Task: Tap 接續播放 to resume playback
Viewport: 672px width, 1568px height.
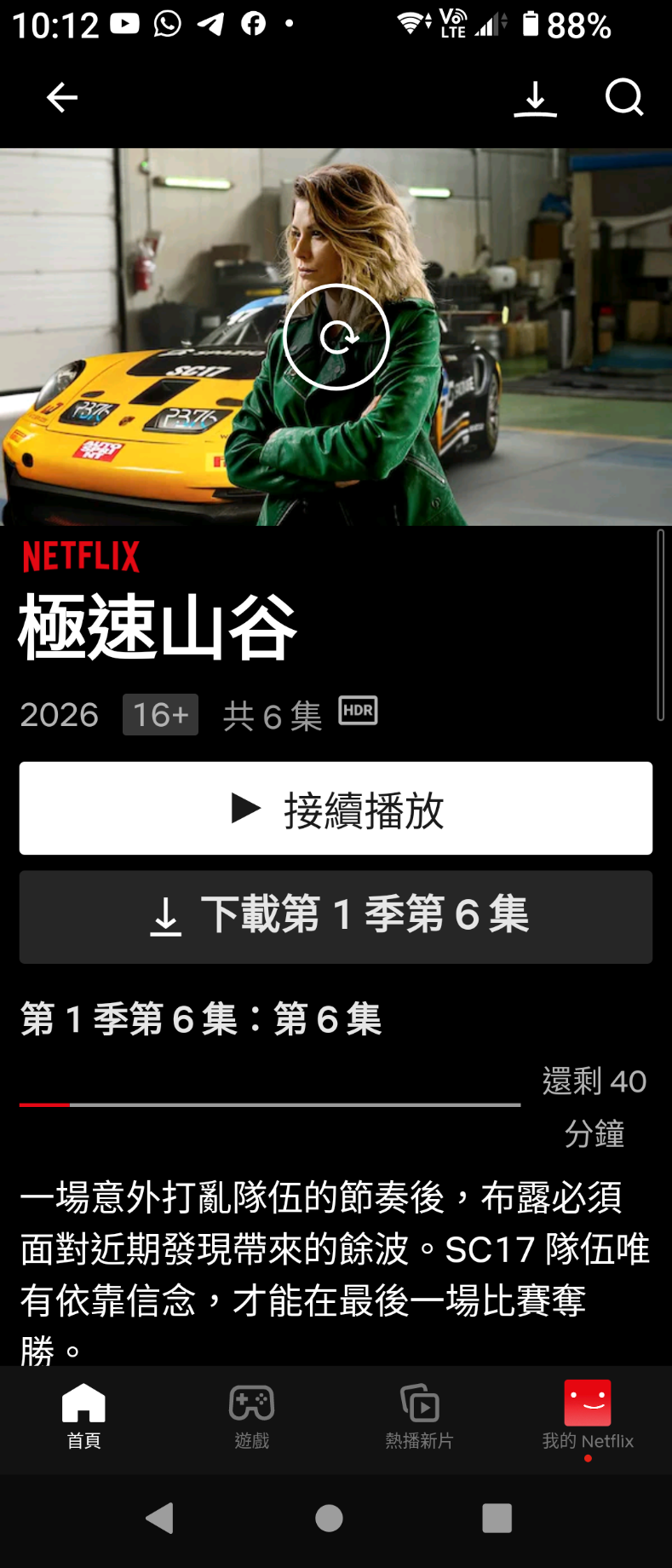Action: point(336,808)
